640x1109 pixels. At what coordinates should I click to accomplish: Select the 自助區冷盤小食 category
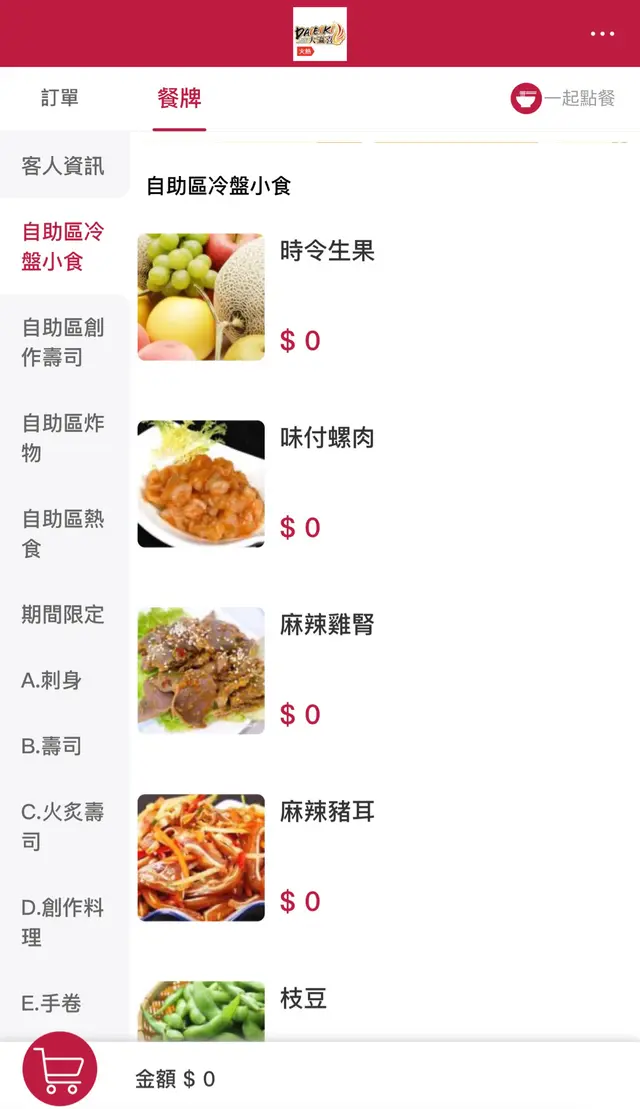(63, 247)
